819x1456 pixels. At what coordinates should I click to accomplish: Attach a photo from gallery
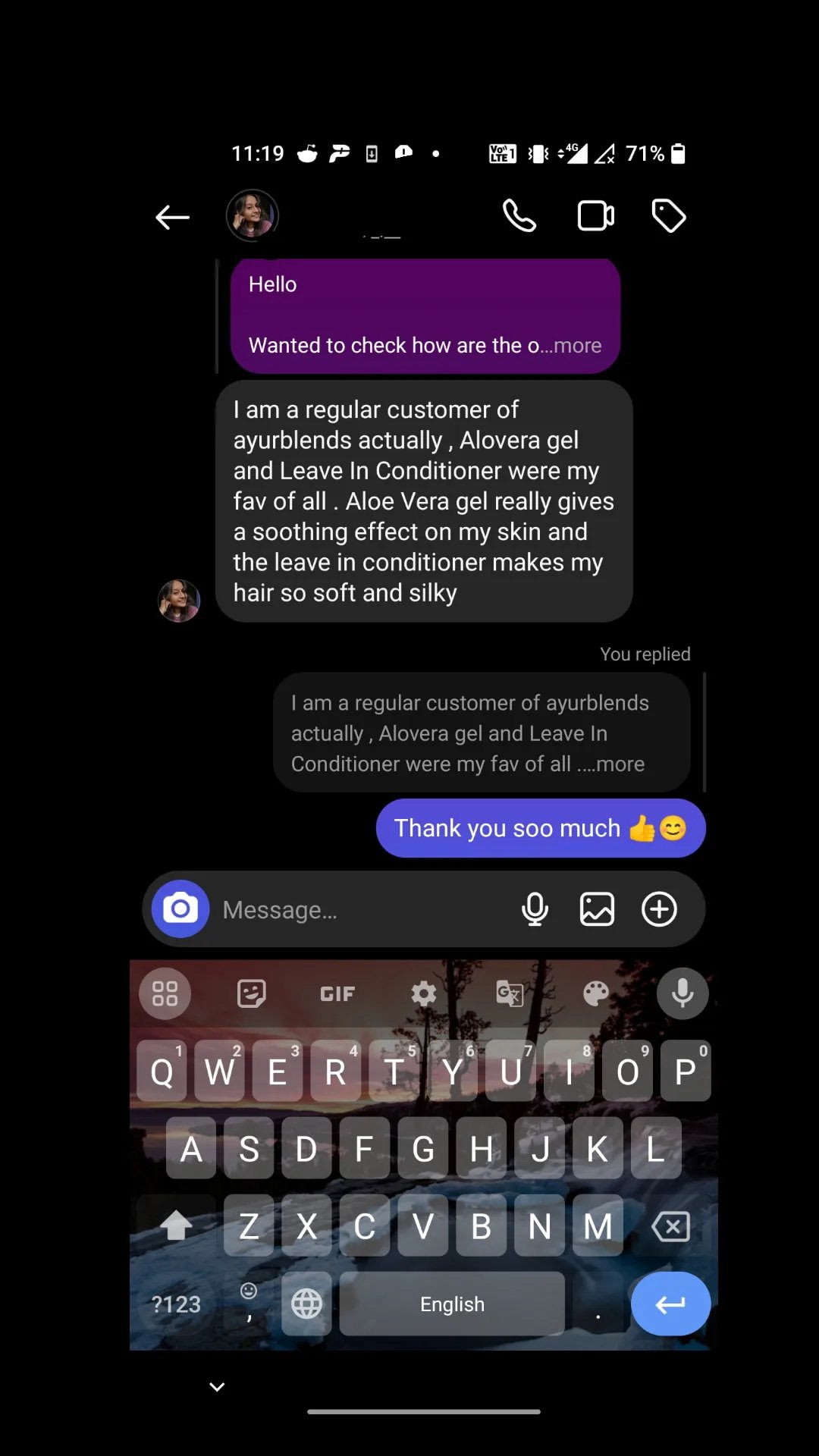597,909
